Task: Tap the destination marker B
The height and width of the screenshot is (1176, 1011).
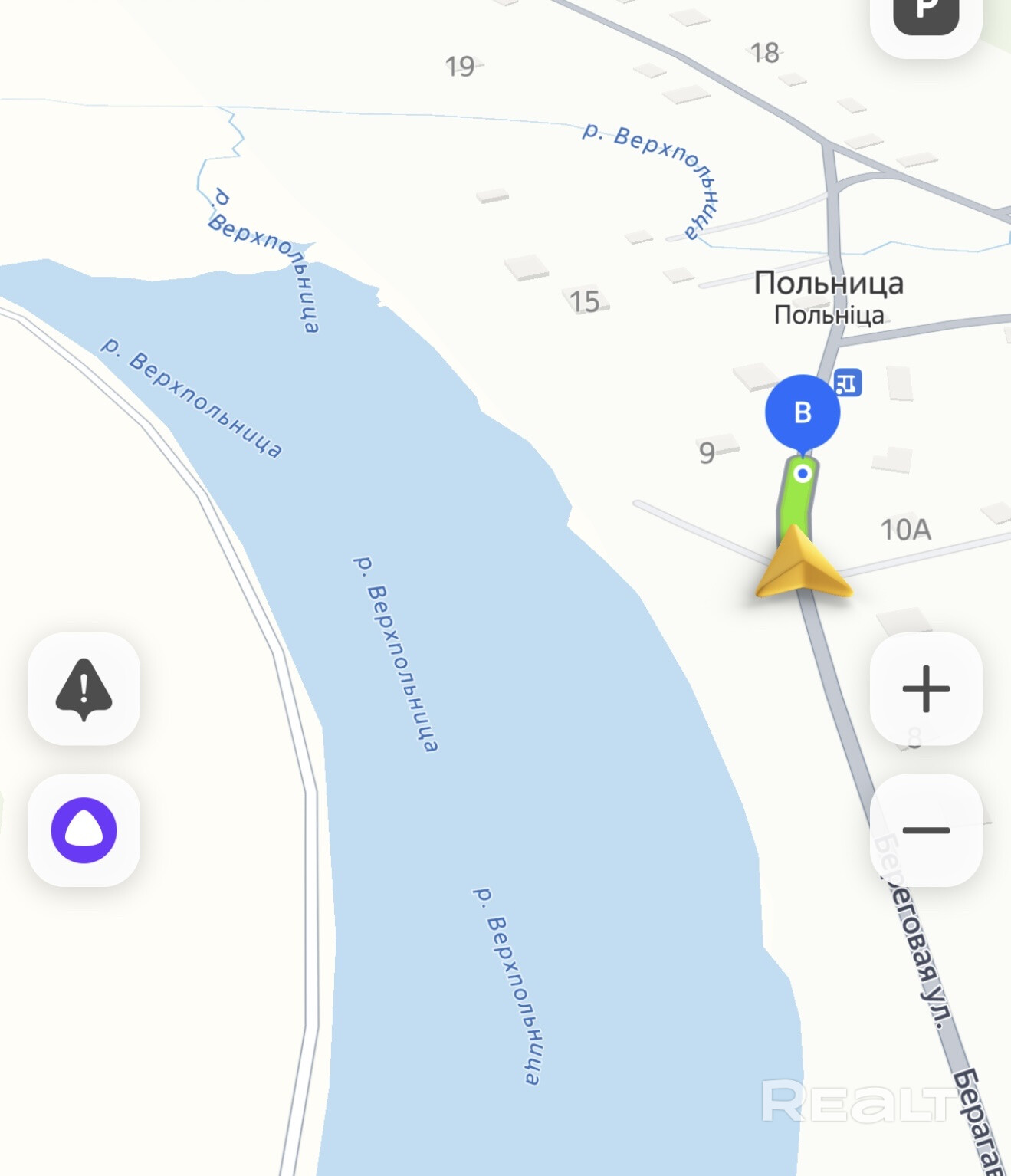Action: click(x=803, y=412)
